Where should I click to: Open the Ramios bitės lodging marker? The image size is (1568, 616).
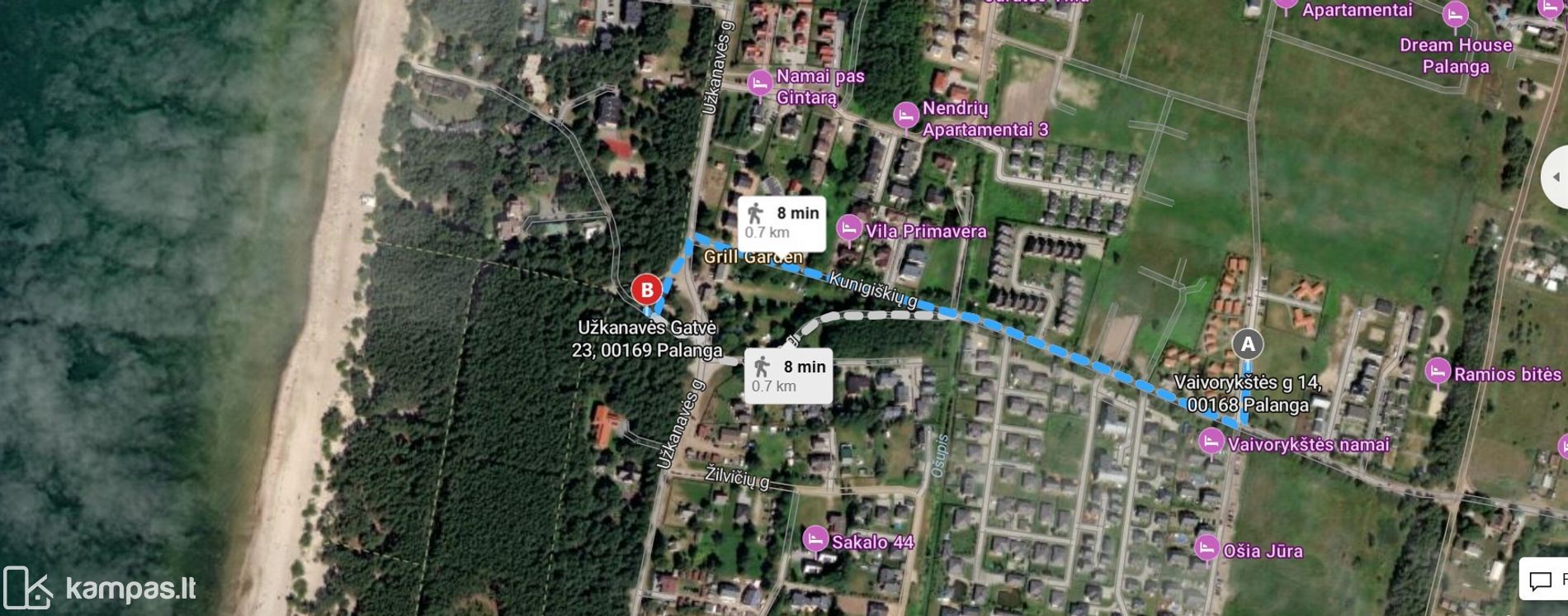(1437, 371)
